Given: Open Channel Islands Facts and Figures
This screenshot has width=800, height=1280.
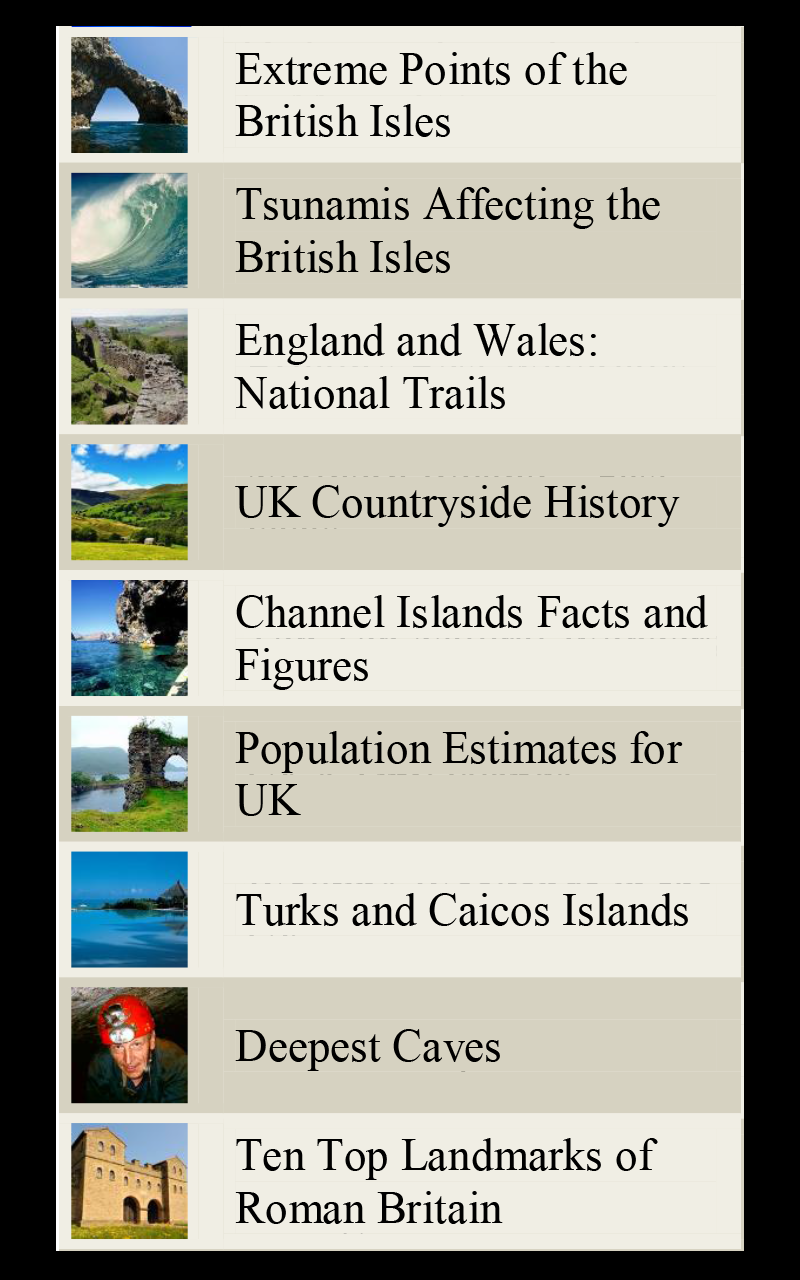Looking at the screenshot, I should pos(470,638).
